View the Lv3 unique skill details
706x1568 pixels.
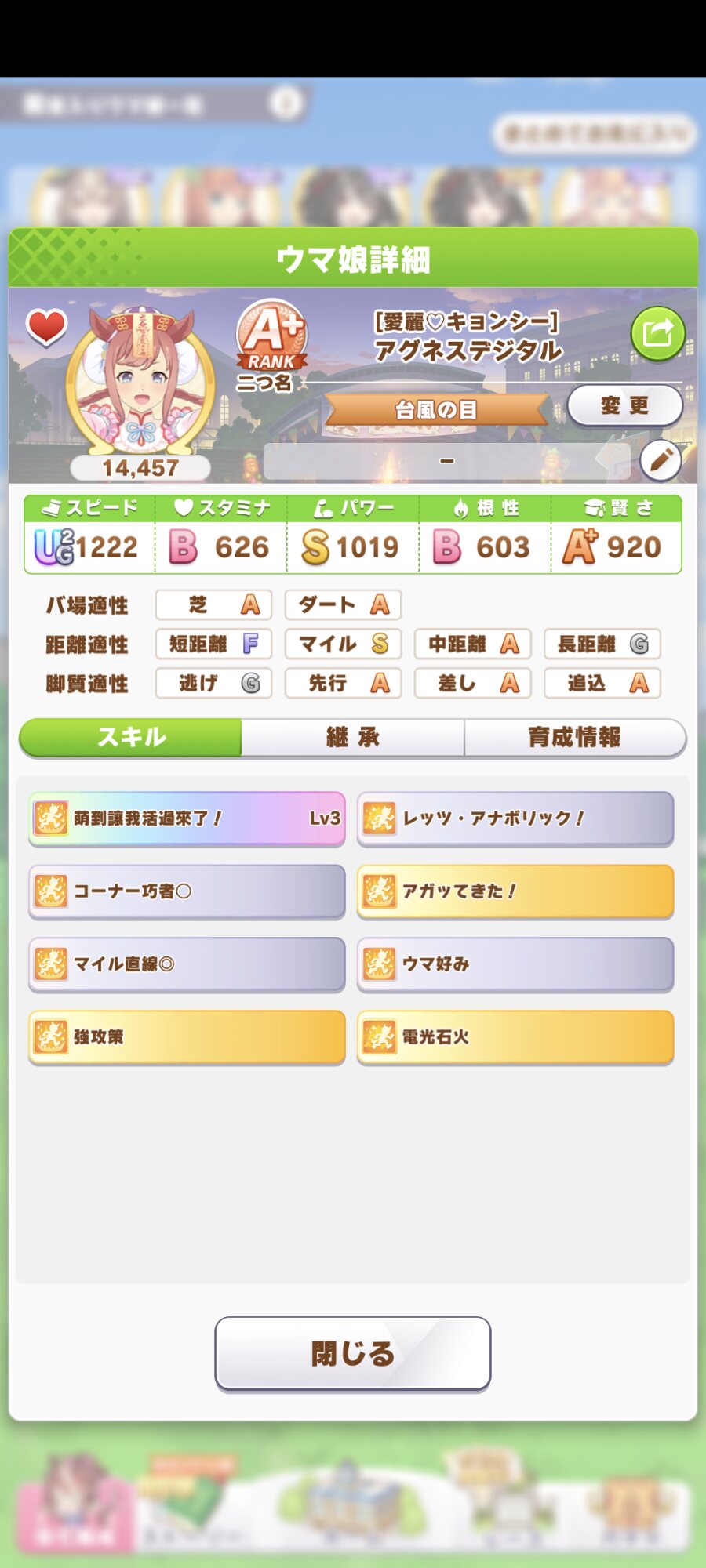[x=187, y=818]
